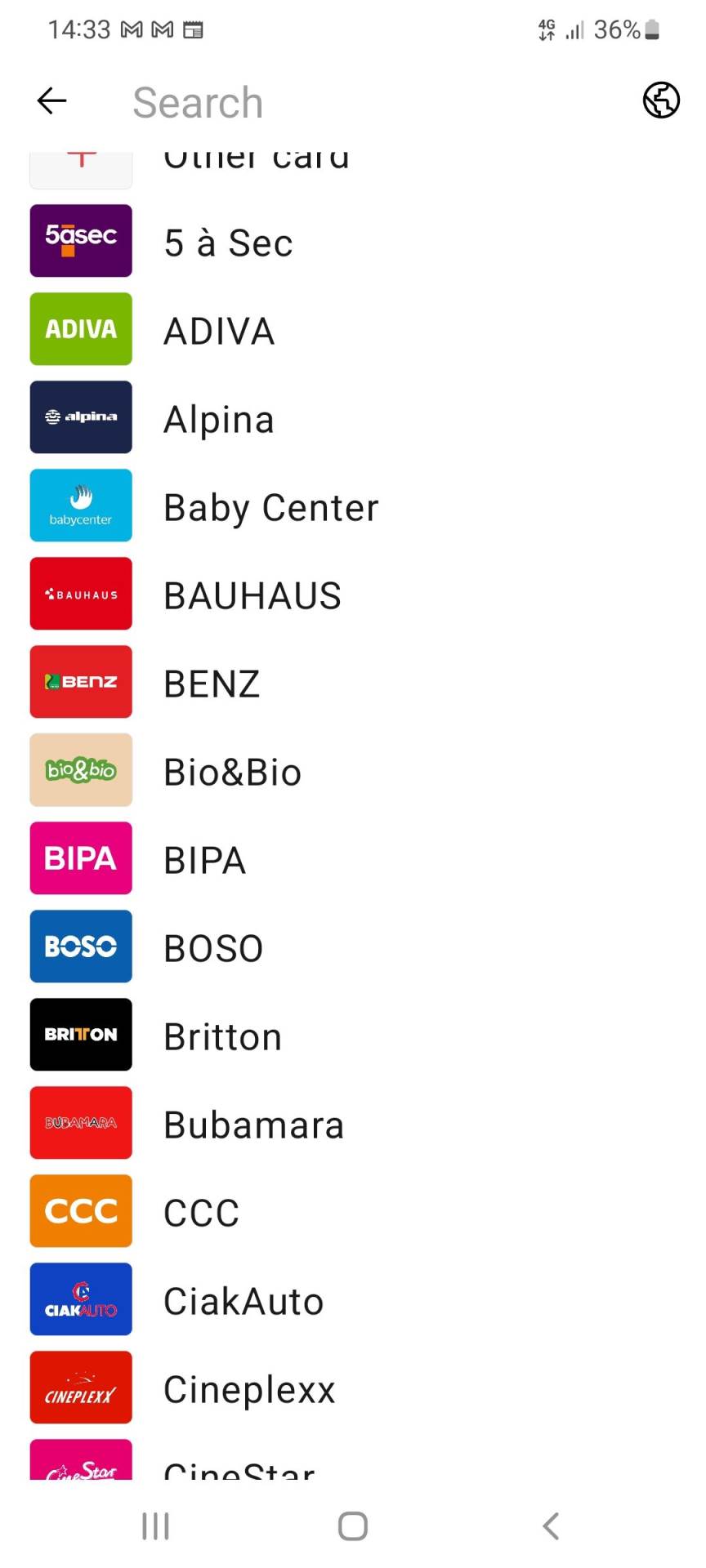Choose ADIVA from the list
Screen dimensions: 706x1568
pyautogui.click(x=219, y=331)
